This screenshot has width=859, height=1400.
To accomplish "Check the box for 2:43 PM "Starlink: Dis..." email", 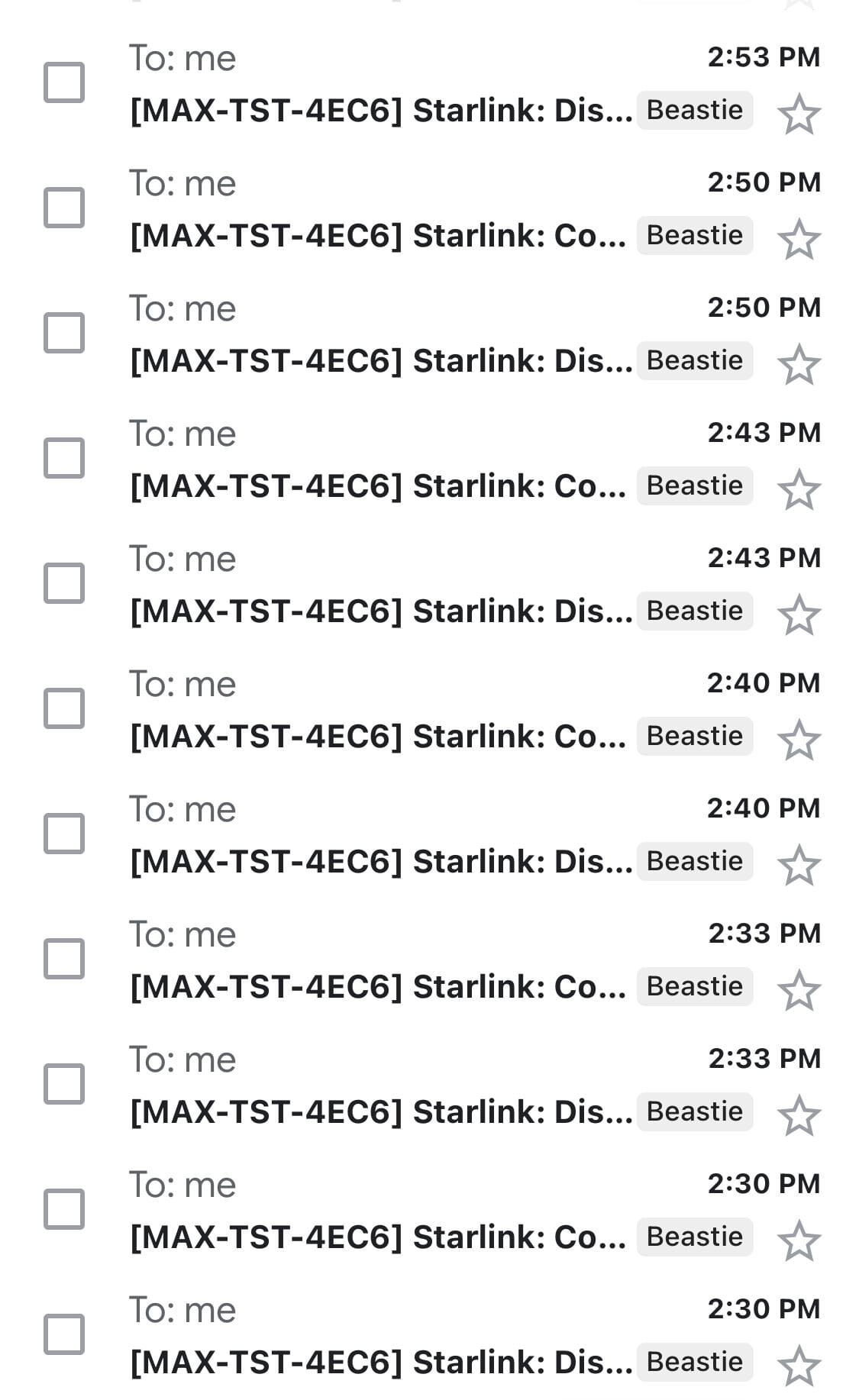I will (64, 583).
